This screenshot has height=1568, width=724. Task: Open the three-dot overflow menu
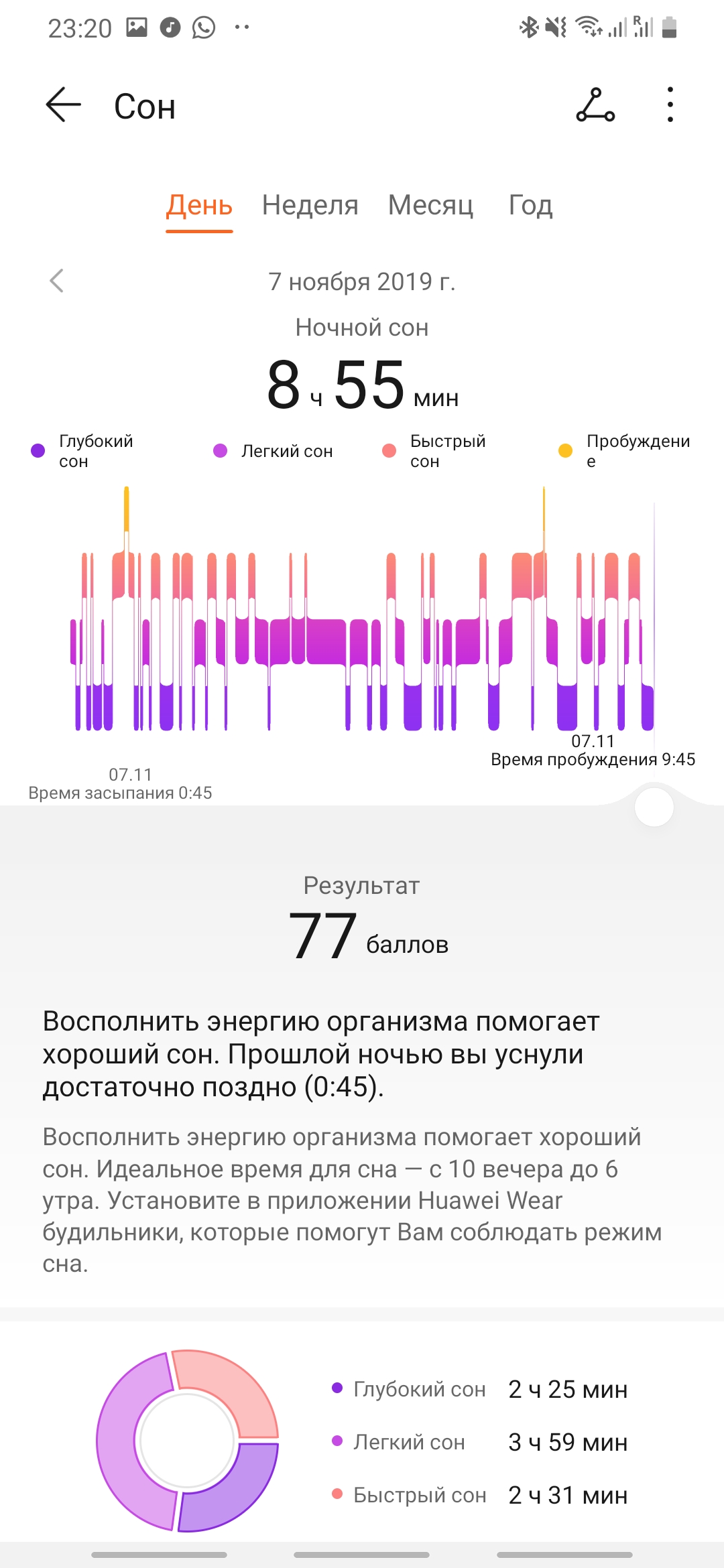[x=670, y=105]
